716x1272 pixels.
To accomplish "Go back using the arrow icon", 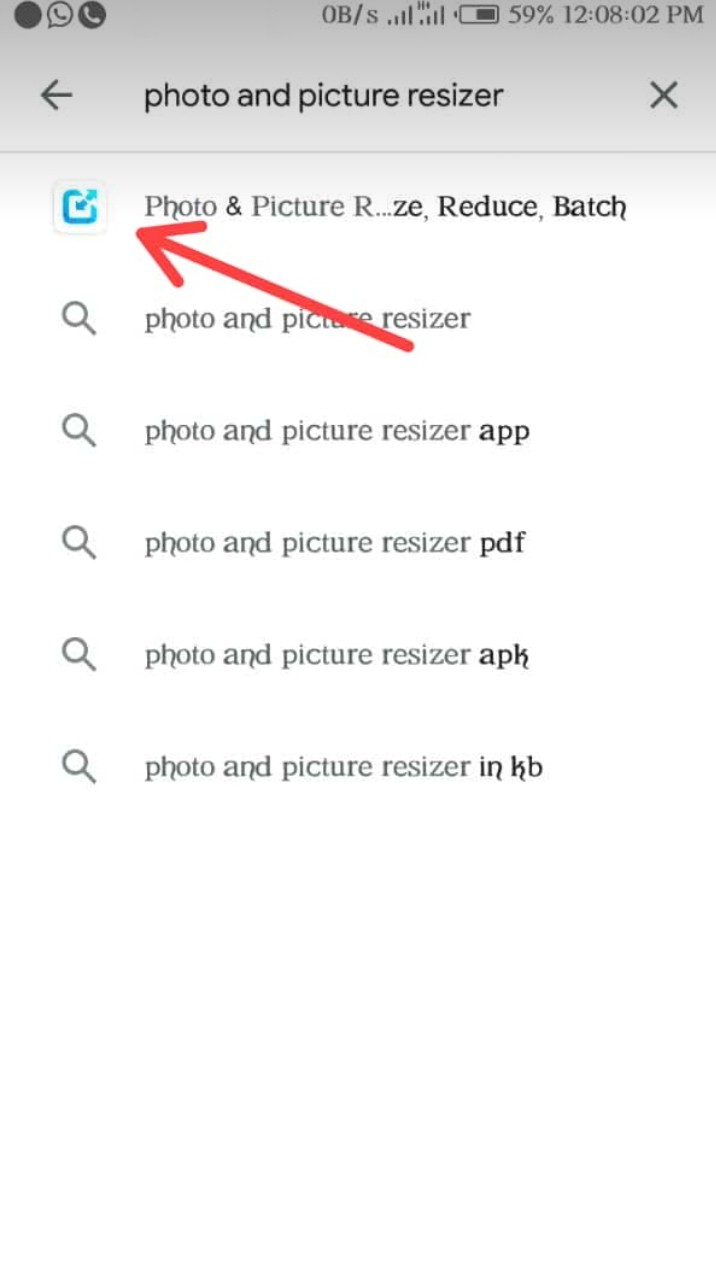I will tap(57, 96).
